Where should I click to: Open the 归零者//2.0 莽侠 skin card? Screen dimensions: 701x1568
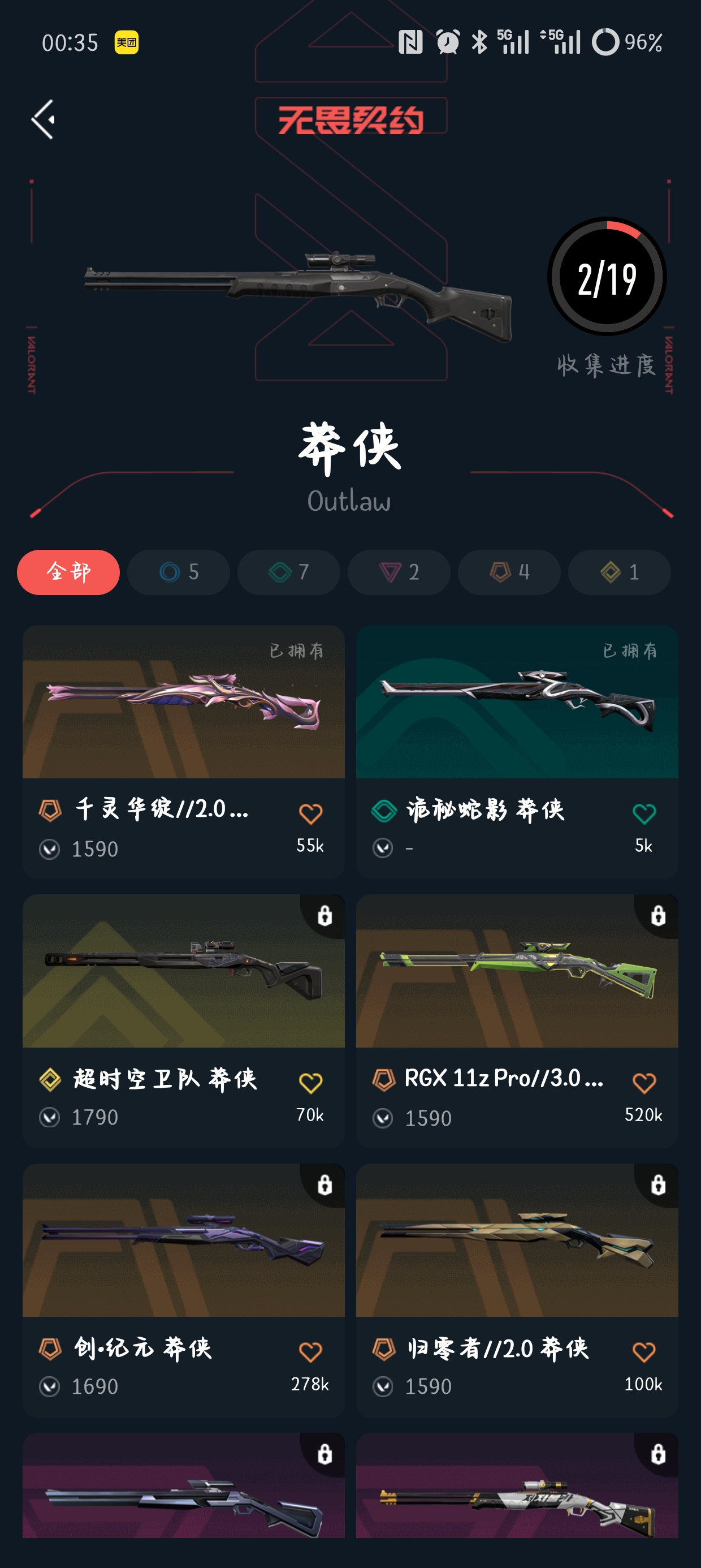click(517, 1290)
